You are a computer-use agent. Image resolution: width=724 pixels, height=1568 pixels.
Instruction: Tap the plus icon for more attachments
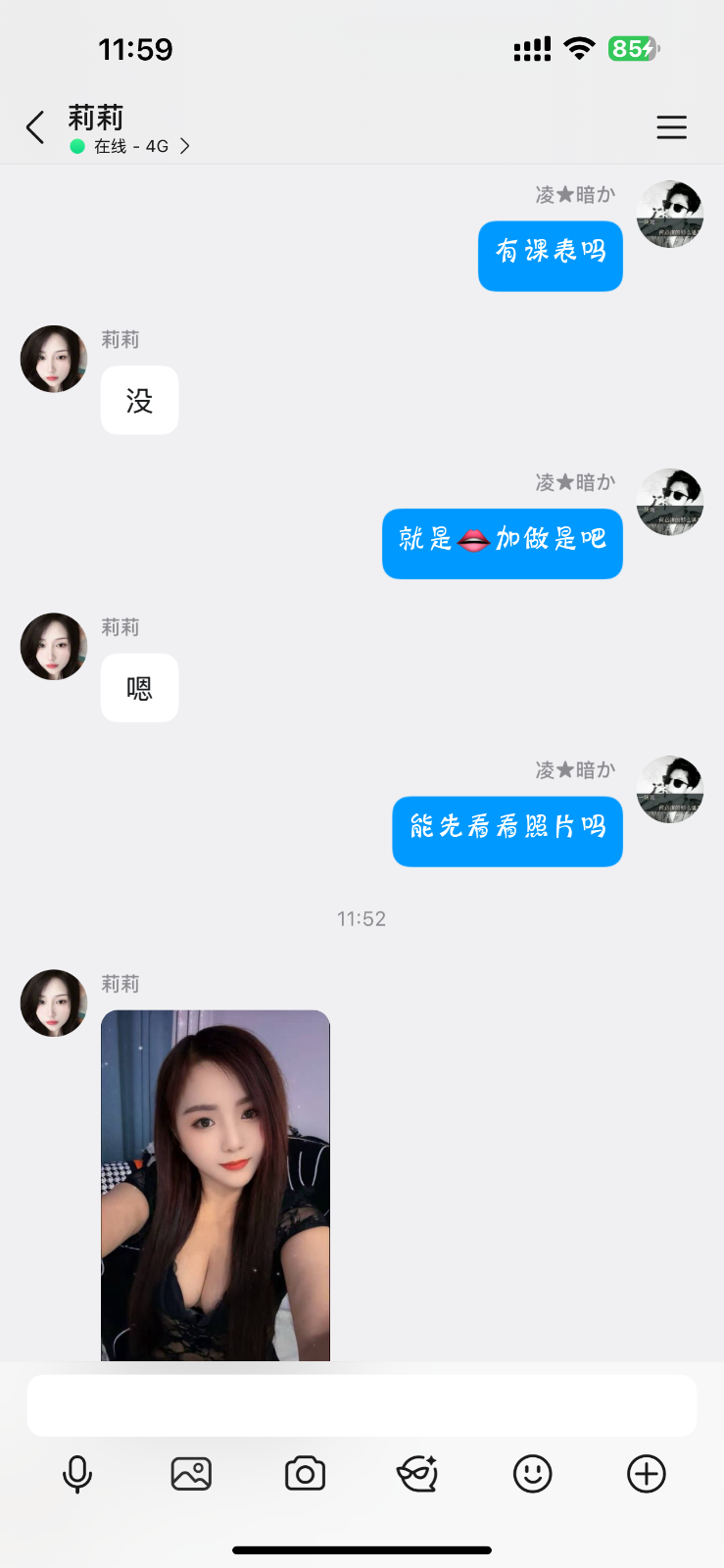coord(646,1472)
